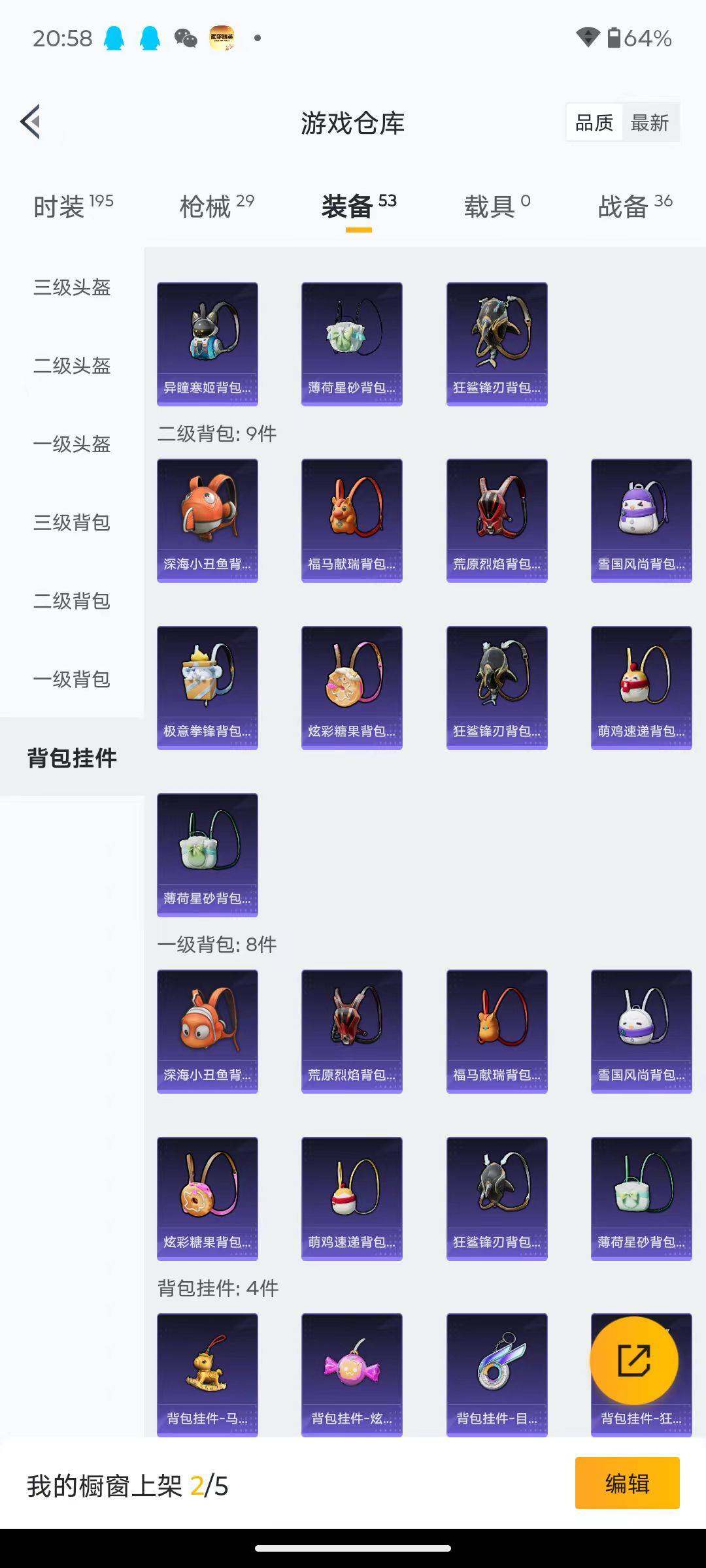
Task: Switch sorting to 最新
Action: coord(650,122)
